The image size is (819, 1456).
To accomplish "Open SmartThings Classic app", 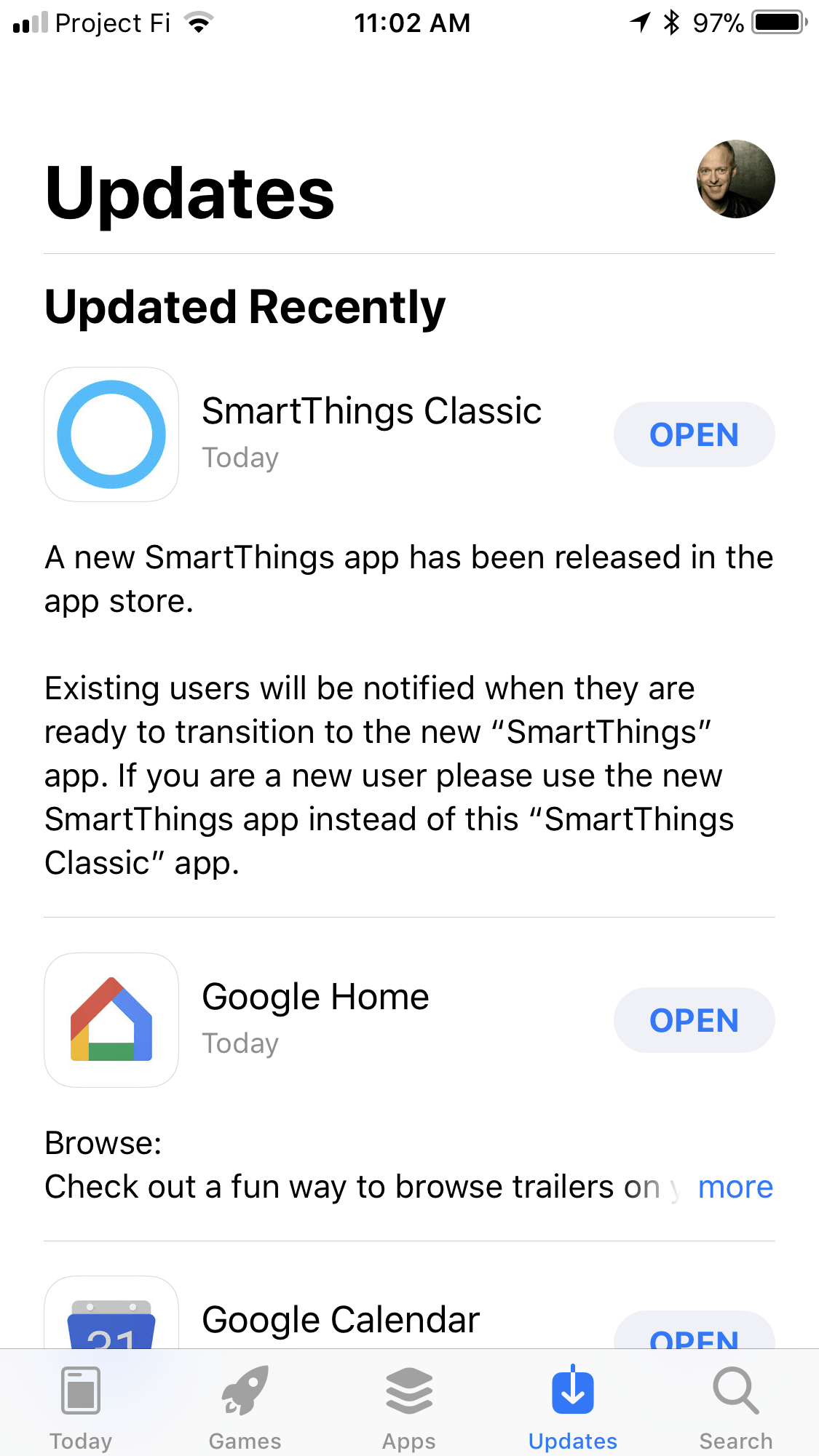I will coord(694,434).
